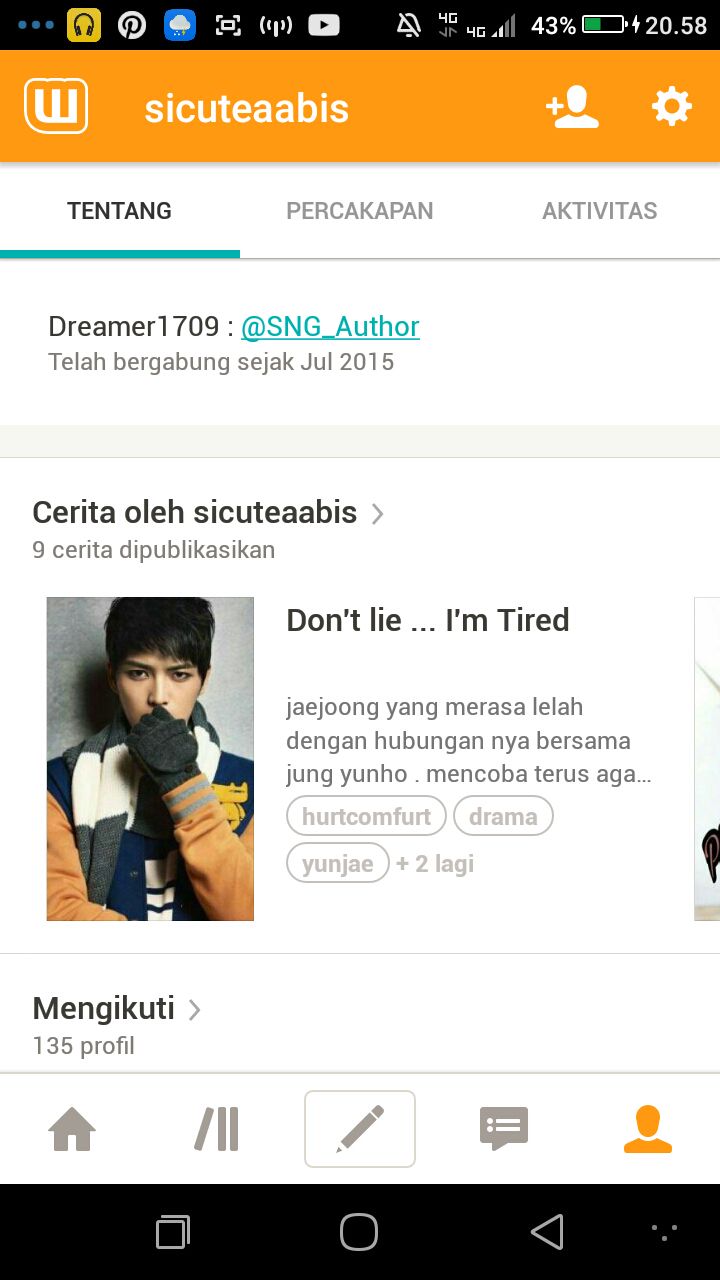Switch to the Aktivitas tab
The image size is (720, 1280).
tap(600, 211)
